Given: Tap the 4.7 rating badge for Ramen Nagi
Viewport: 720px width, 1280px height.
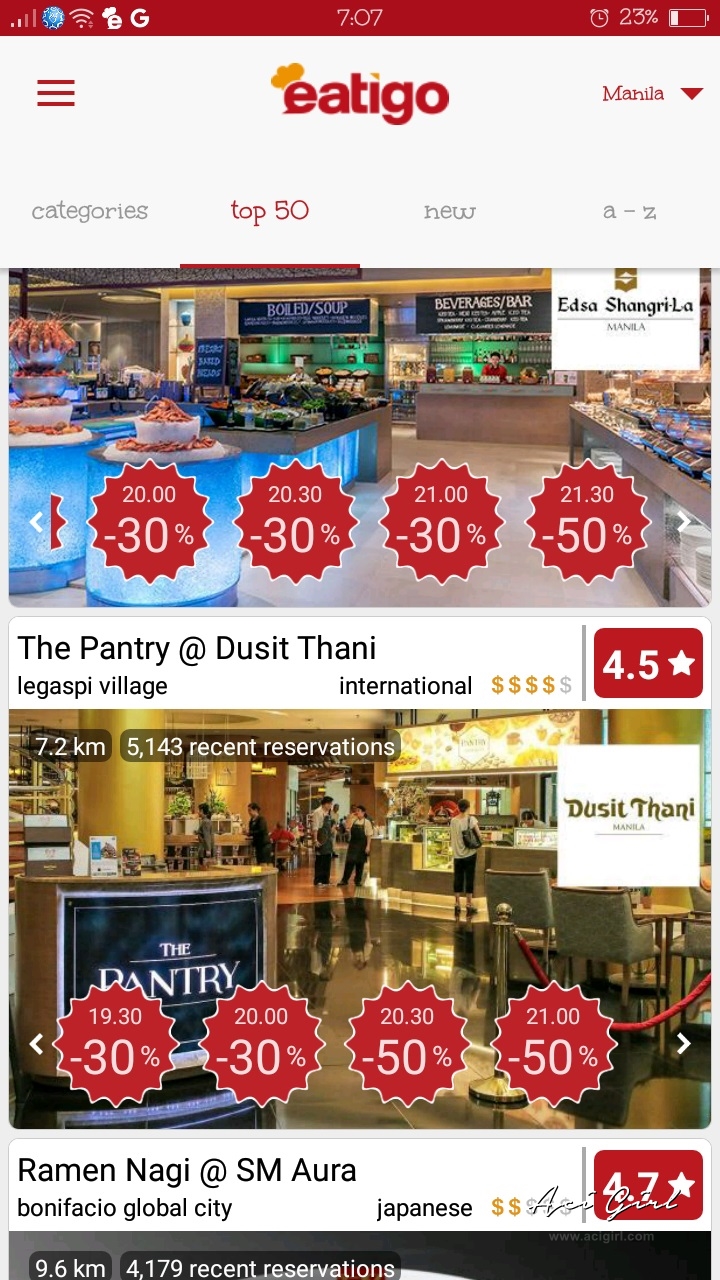Looking at the screenshot, I should click(x=648, y=1185).
